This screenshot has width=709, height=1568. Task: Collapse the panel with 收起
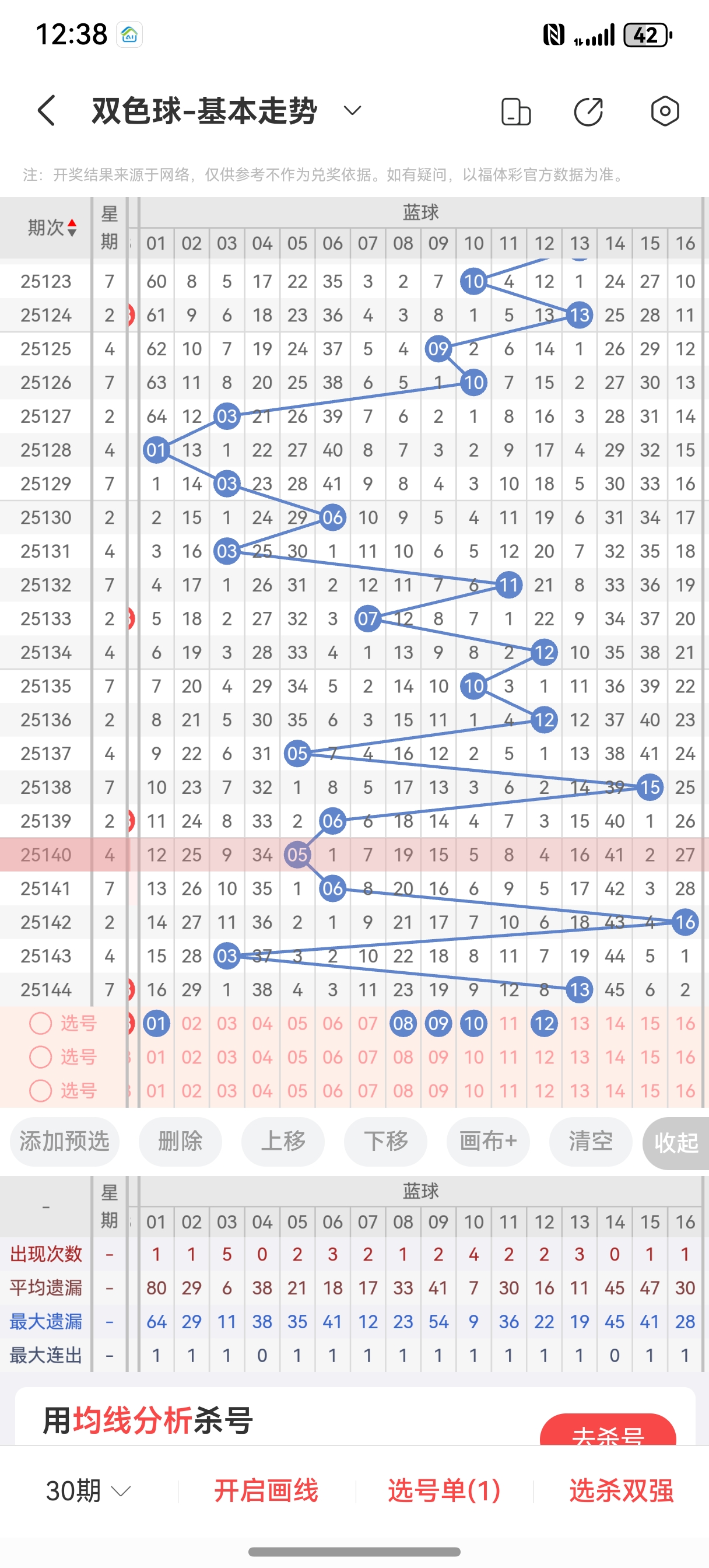676,1143
